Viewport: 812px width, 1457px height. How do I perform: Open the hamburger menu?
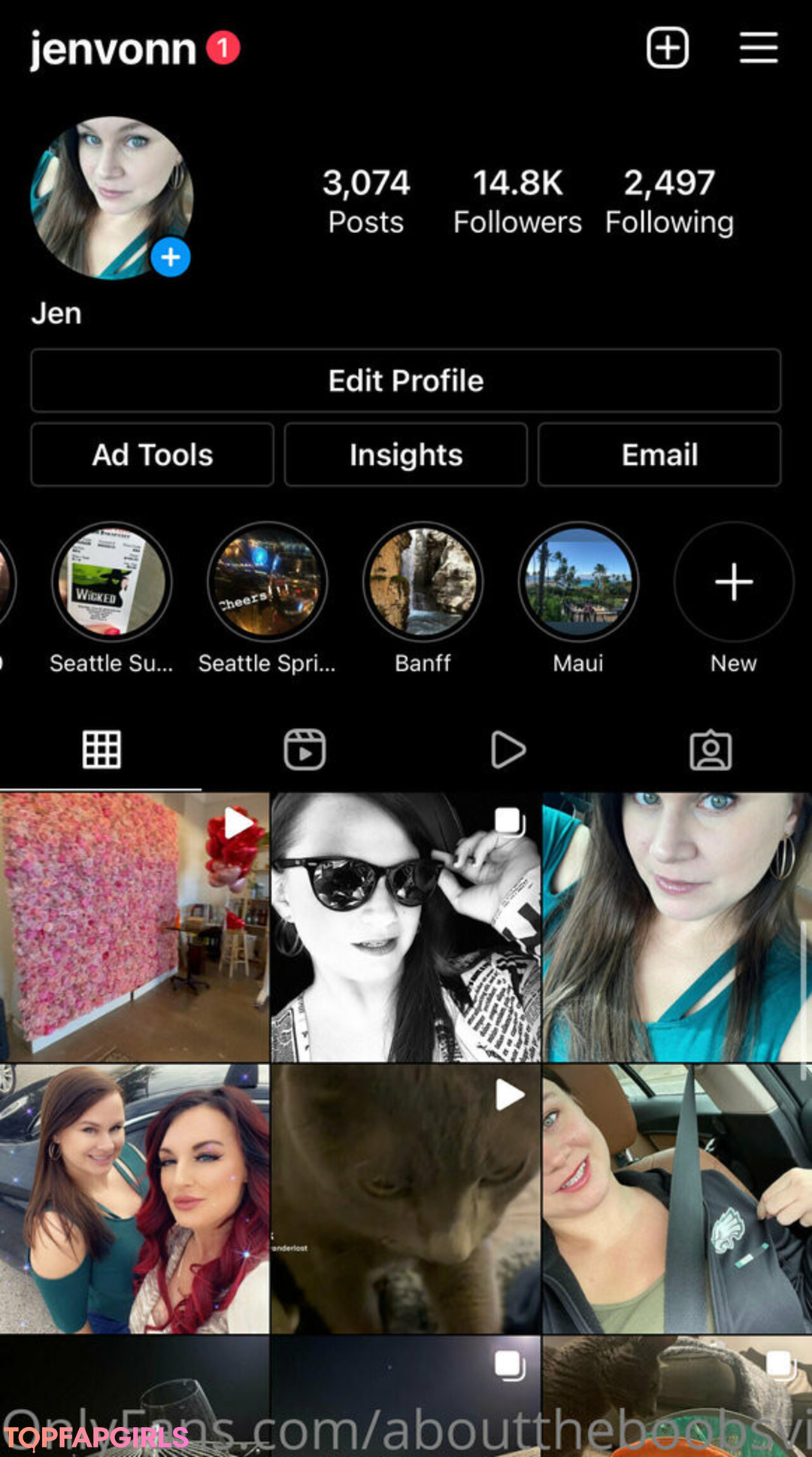point(758,48)
